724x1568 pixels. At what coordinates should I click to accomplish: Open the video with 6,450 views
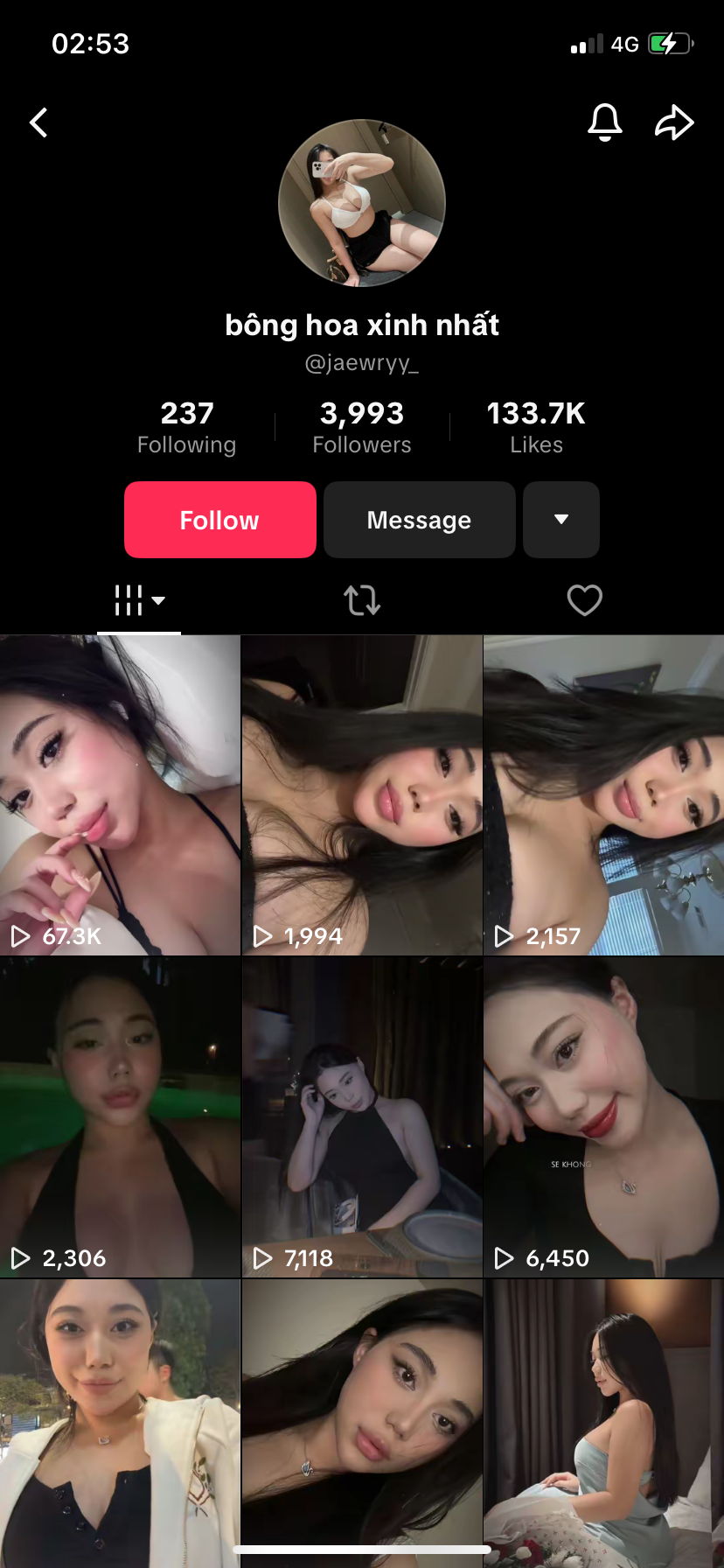pyautogui.click(x=604, y=1116)
